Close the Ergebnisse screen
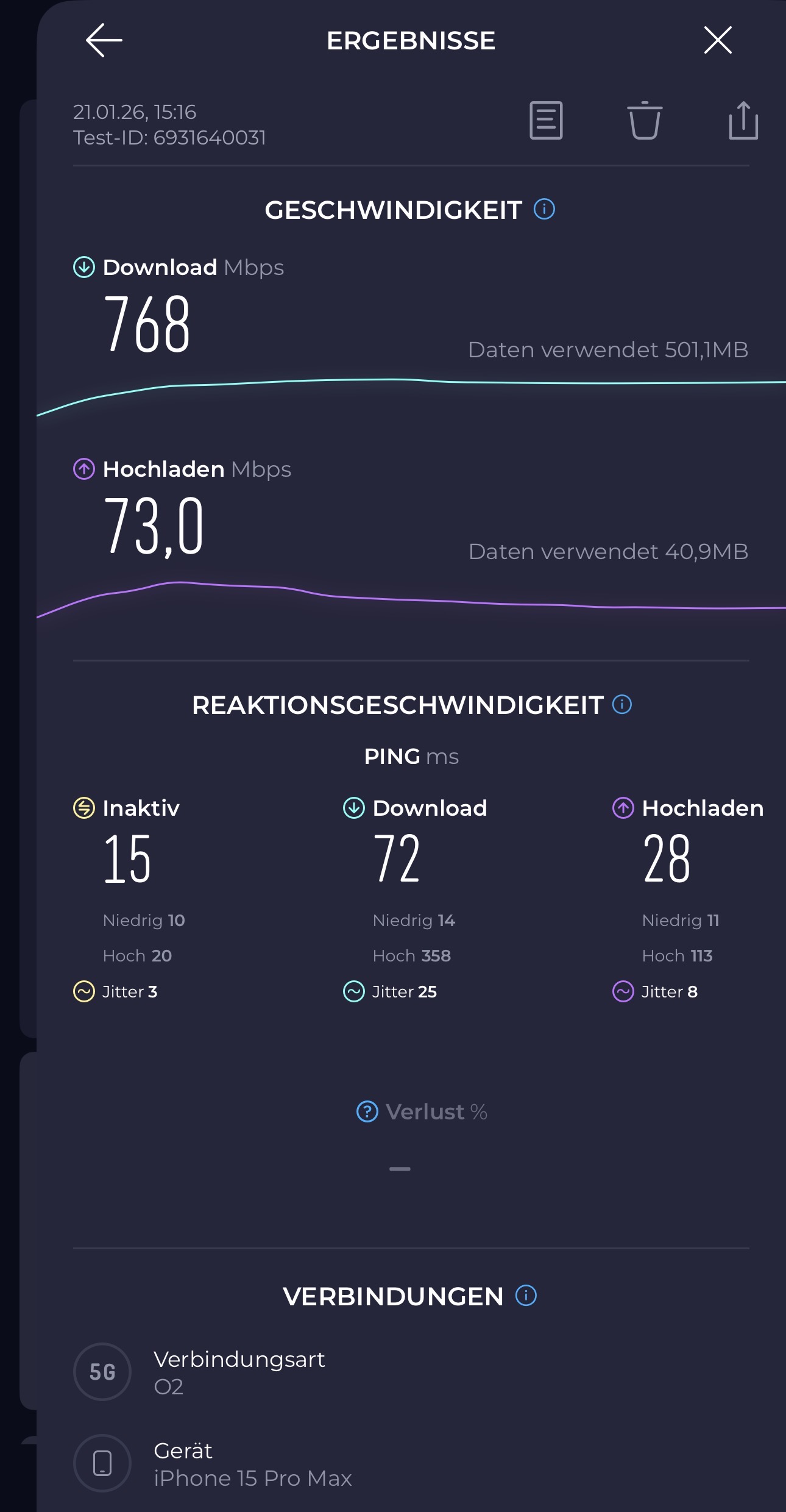 click(x=718, y=40)
